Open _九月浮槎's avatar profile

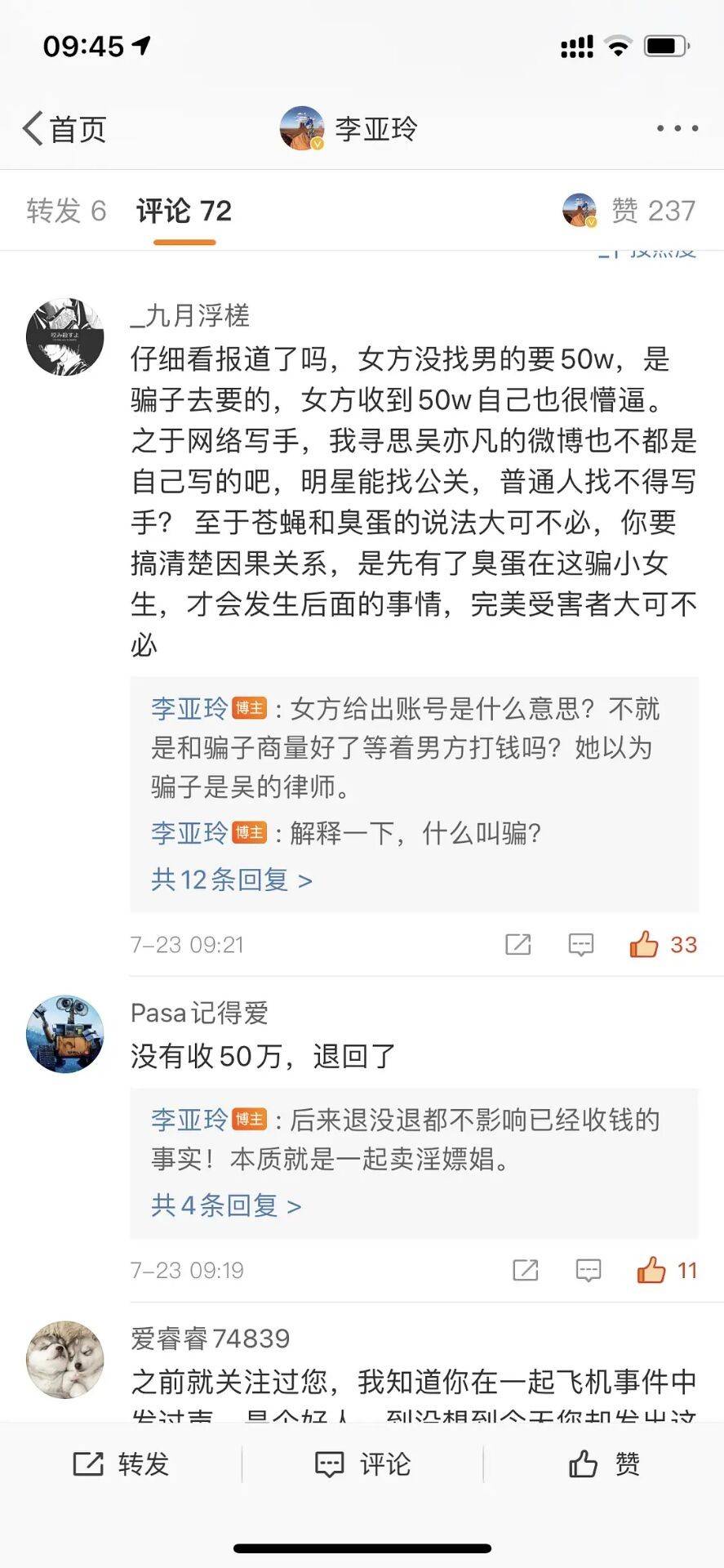65,336
